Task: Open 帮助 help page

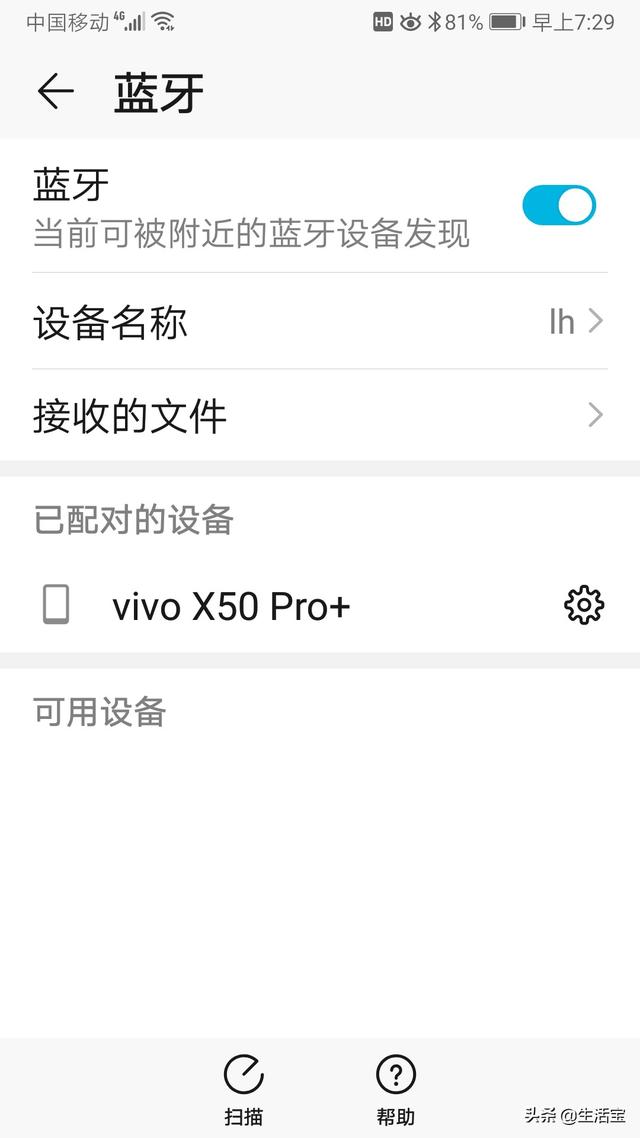Action: coord(395,1089)
